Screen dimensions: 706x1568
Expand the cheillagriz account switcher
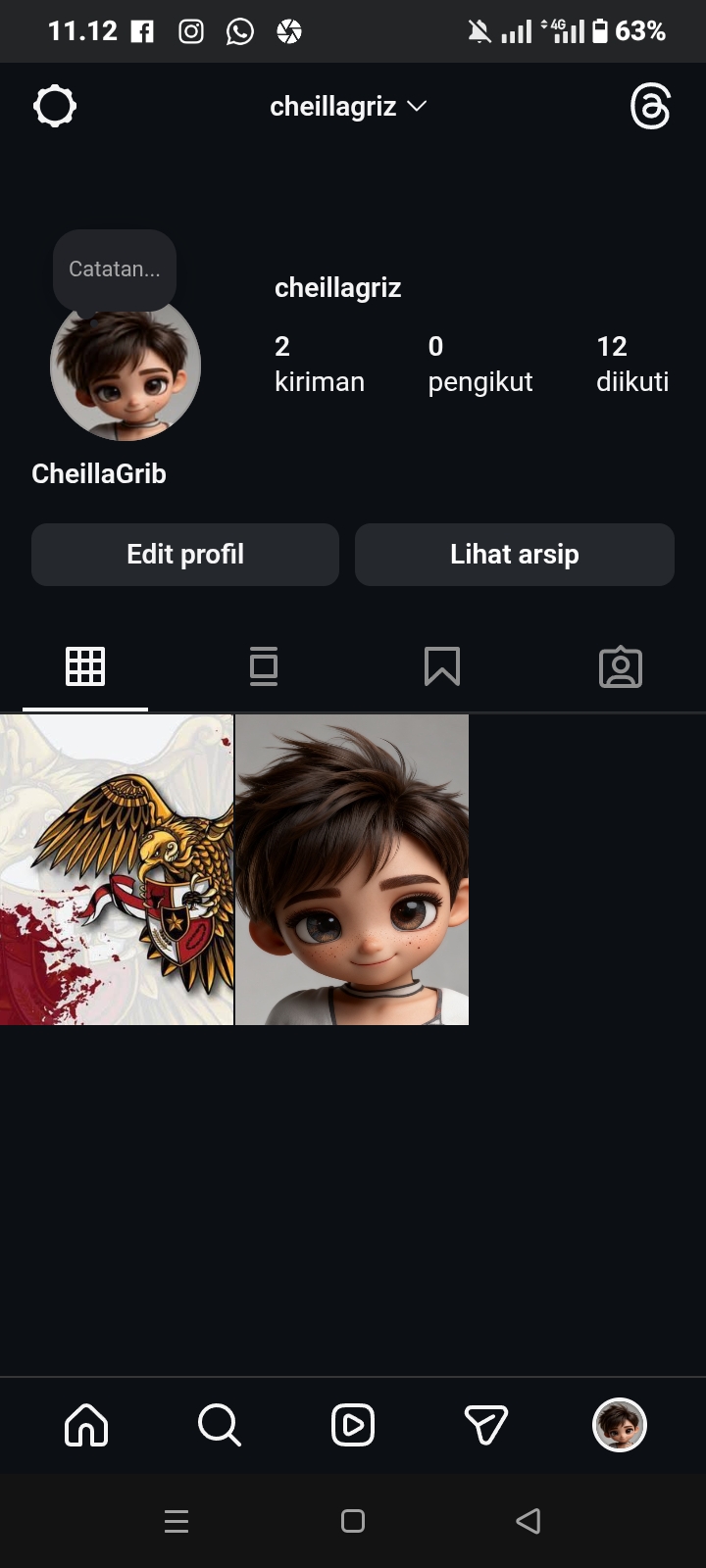(348, 106)
